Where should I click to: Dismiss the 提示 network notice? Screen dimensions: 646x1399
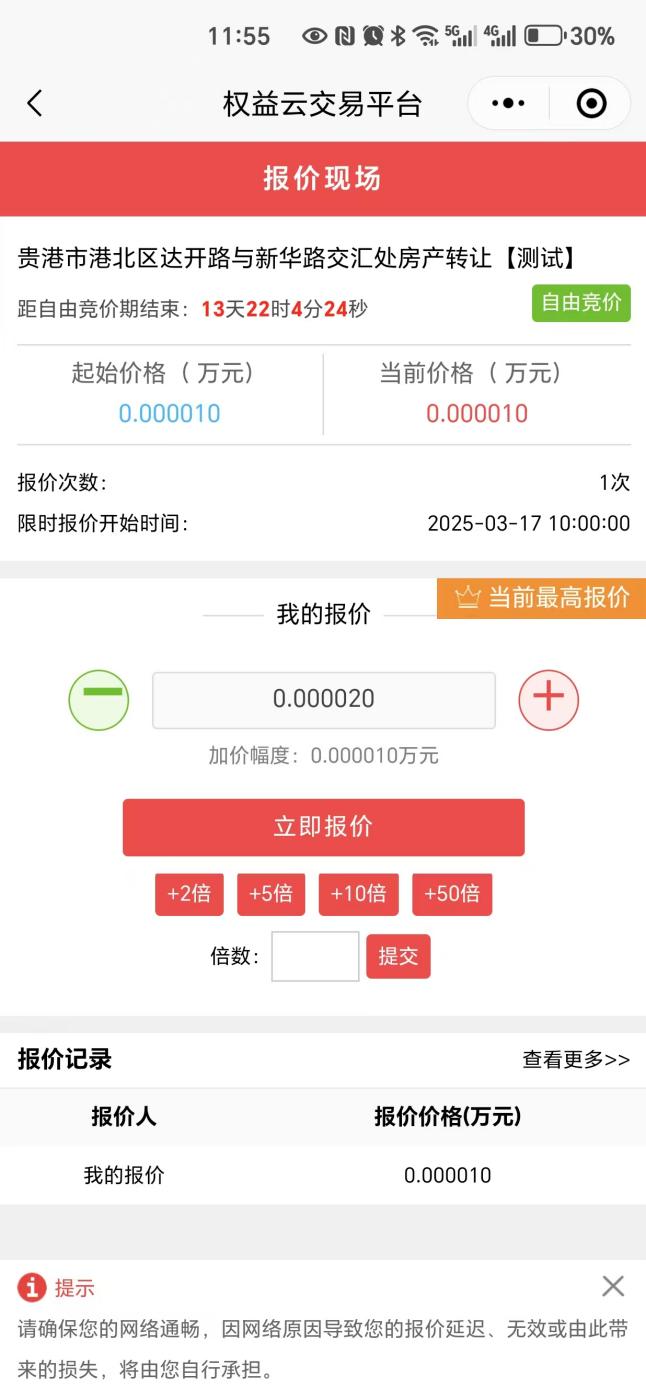613,1286
